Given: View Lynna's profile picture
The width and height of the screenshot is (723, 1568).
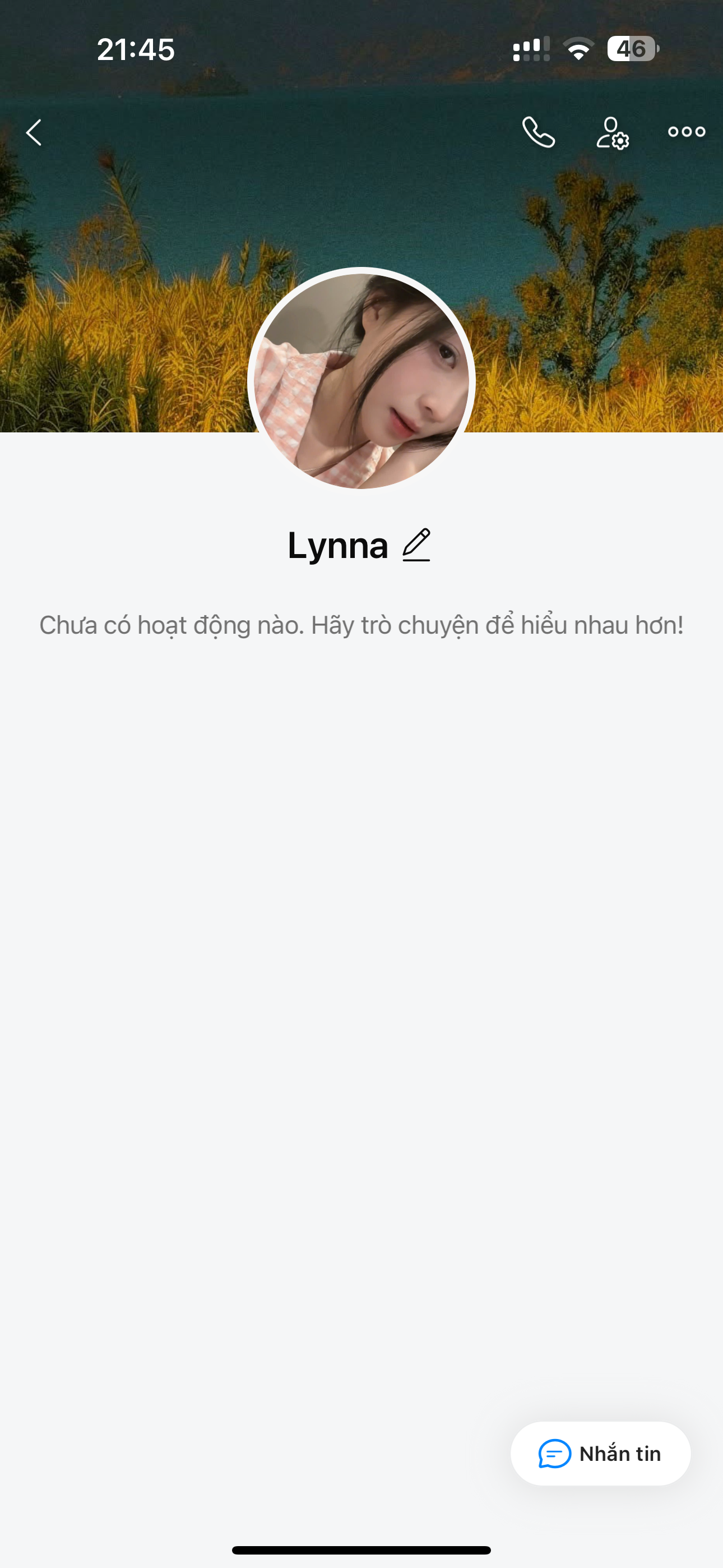Looking at the screenshot, I should click(x=361, y=380).
